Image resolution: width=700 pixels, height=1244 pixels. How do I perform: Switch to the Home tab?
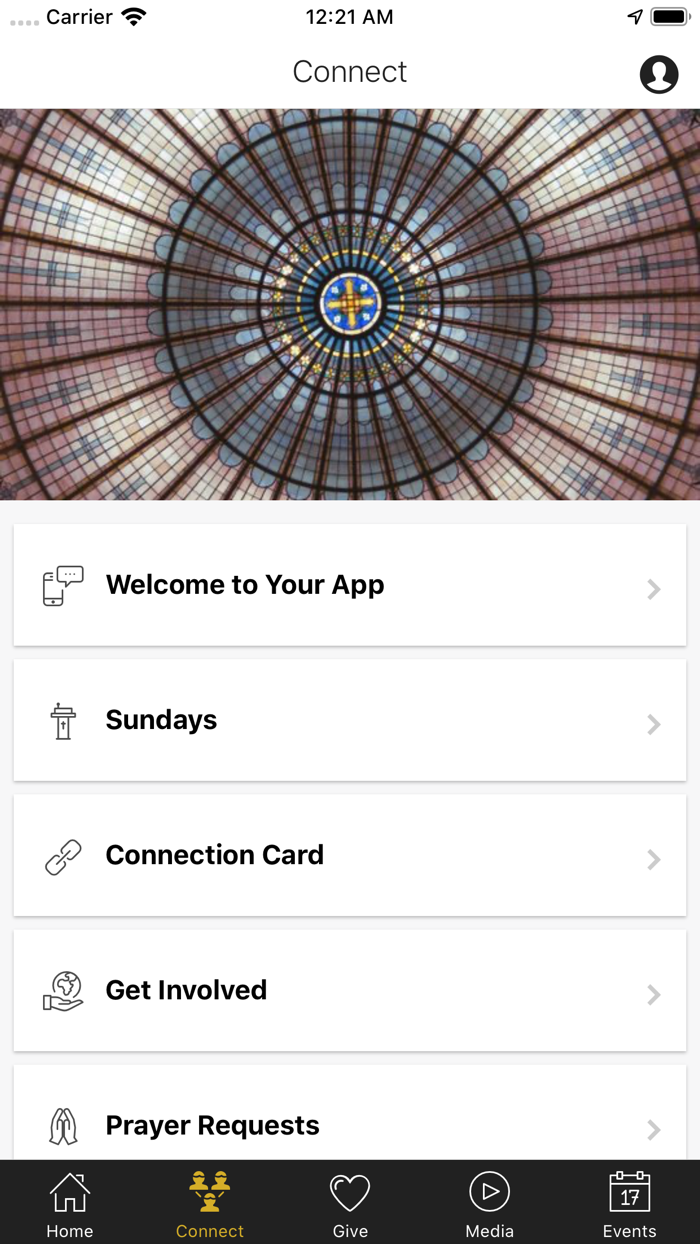pos(70,1203)
